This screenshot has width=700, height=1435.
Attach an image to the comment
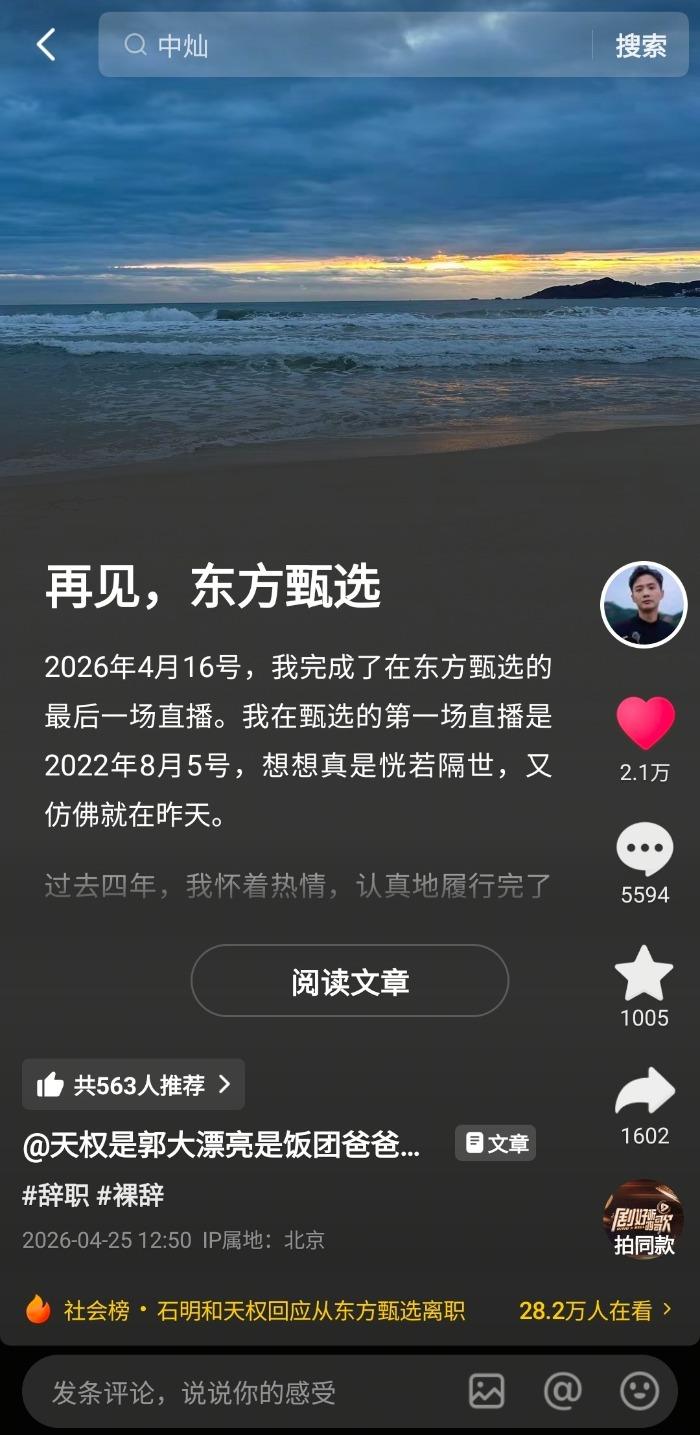click(x=487, y=1391)
